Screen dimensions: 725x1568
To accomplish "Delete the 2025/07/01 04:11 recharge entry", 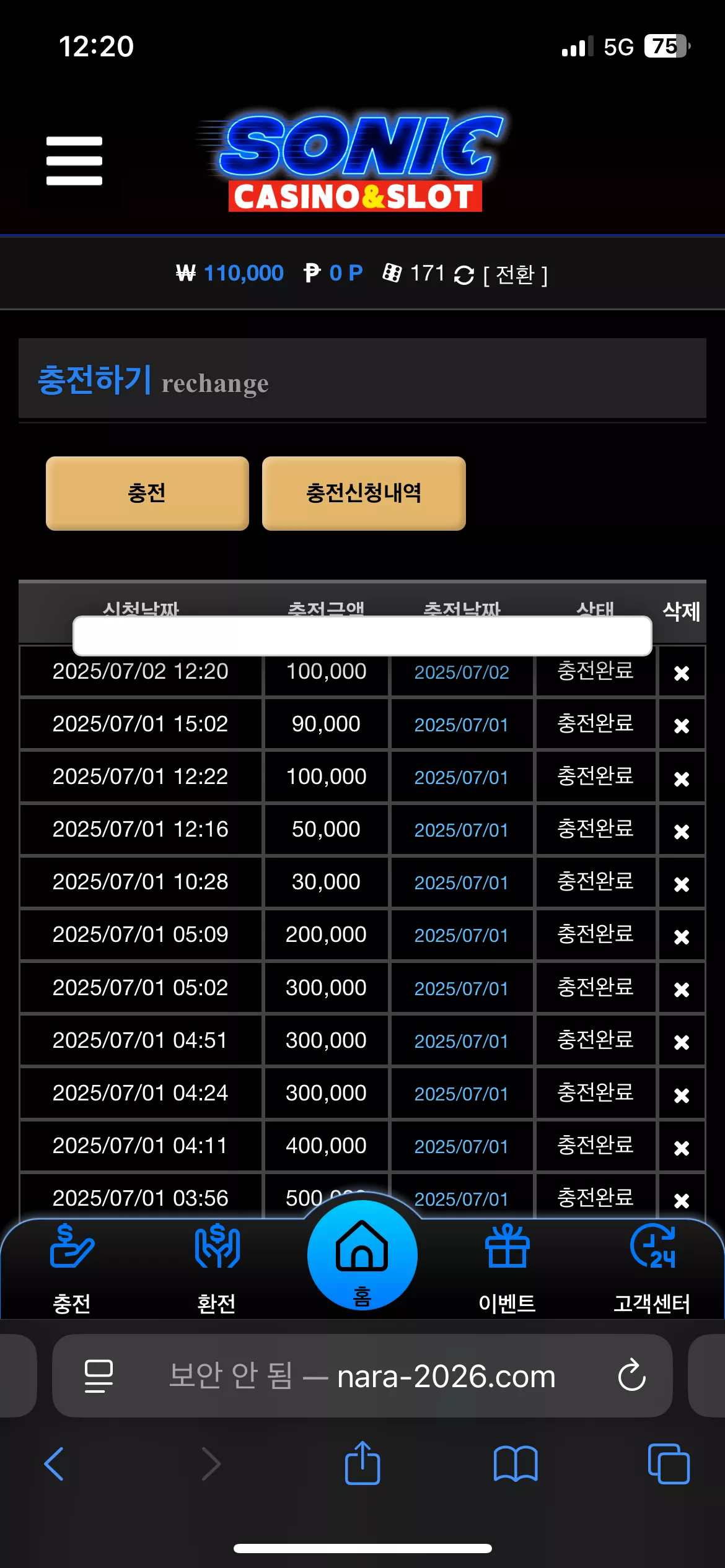I will coord(682,1148).
